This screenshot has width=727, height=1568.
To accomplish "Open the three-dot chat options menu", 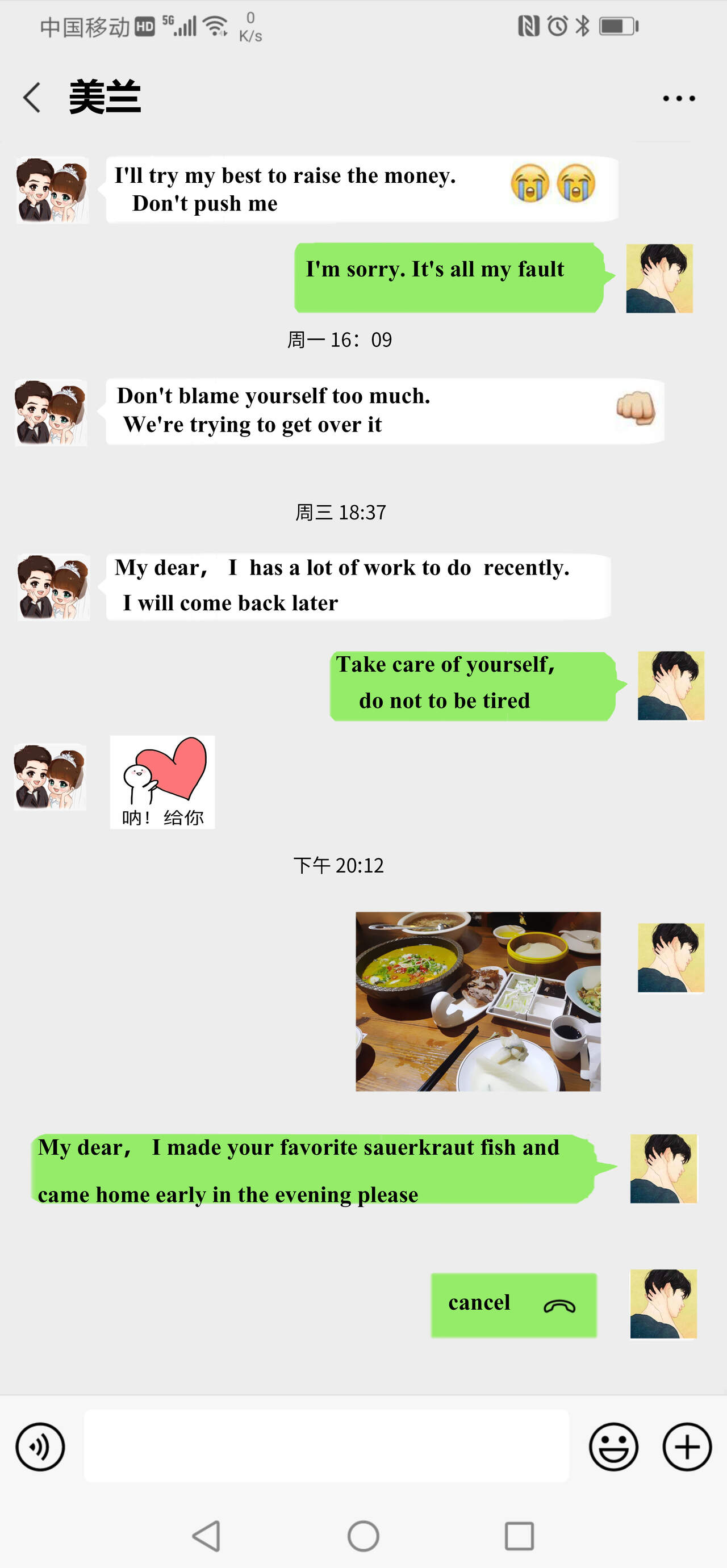I will [x=678, y=98].
